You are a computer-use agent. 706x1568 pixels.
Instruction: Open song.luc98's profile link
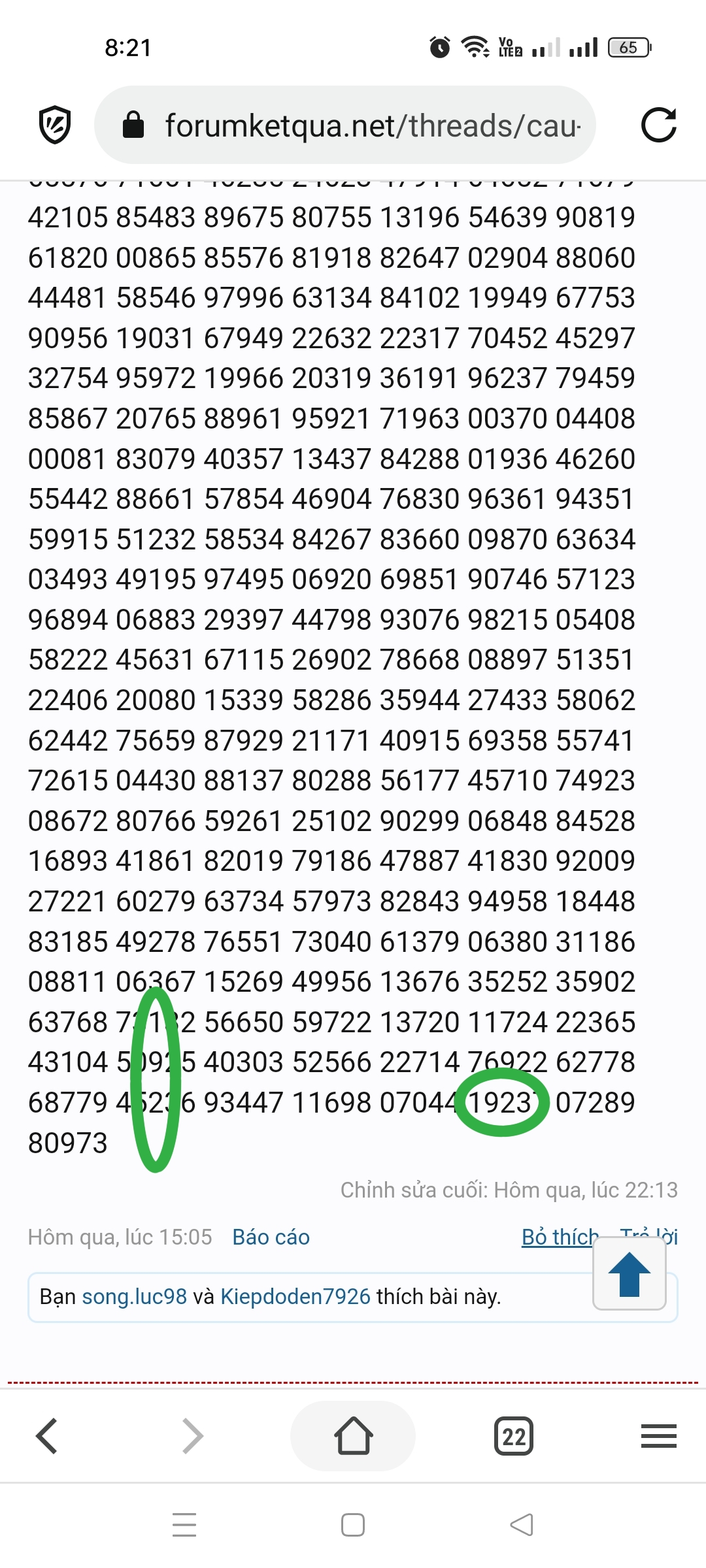pyautogui.click(x=134, y=1296)
